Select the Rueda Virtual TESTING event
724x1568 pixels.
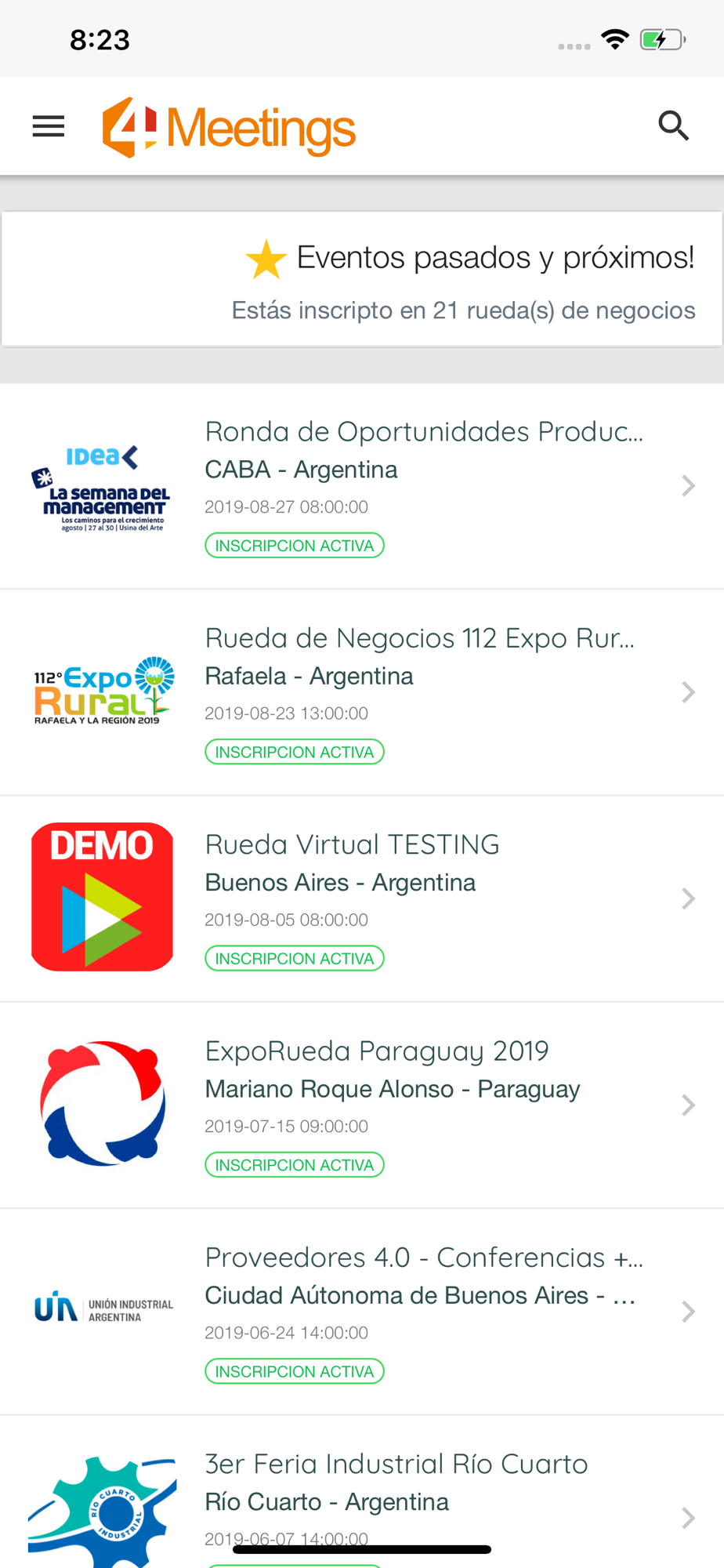click(362, 899)
